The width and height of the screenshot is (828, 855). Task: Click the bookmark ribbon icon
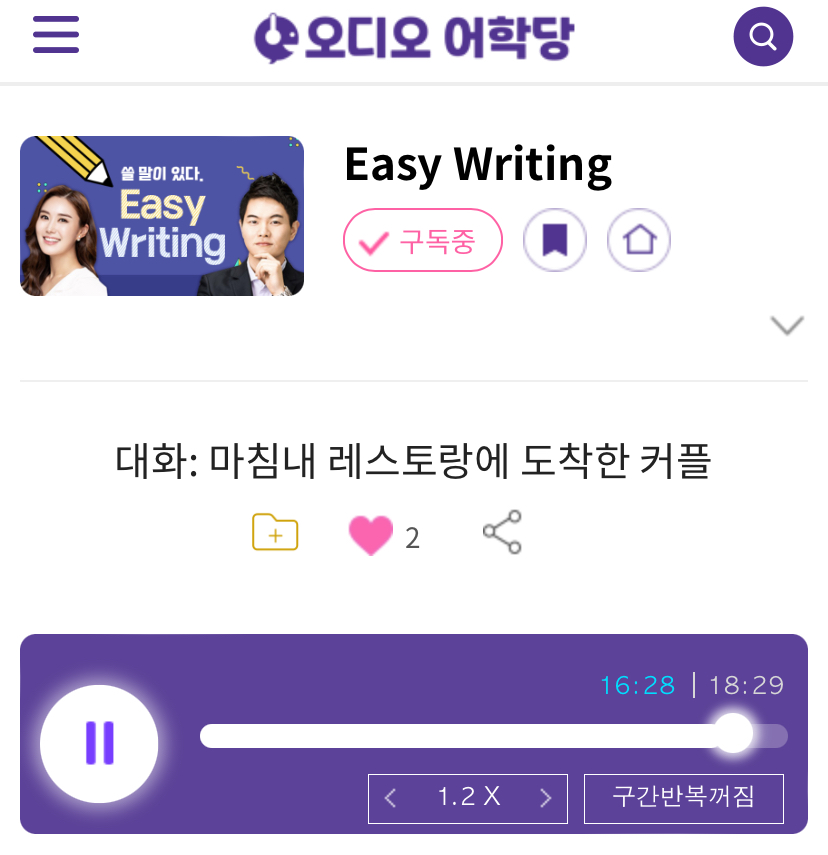[x=555, y=240]
